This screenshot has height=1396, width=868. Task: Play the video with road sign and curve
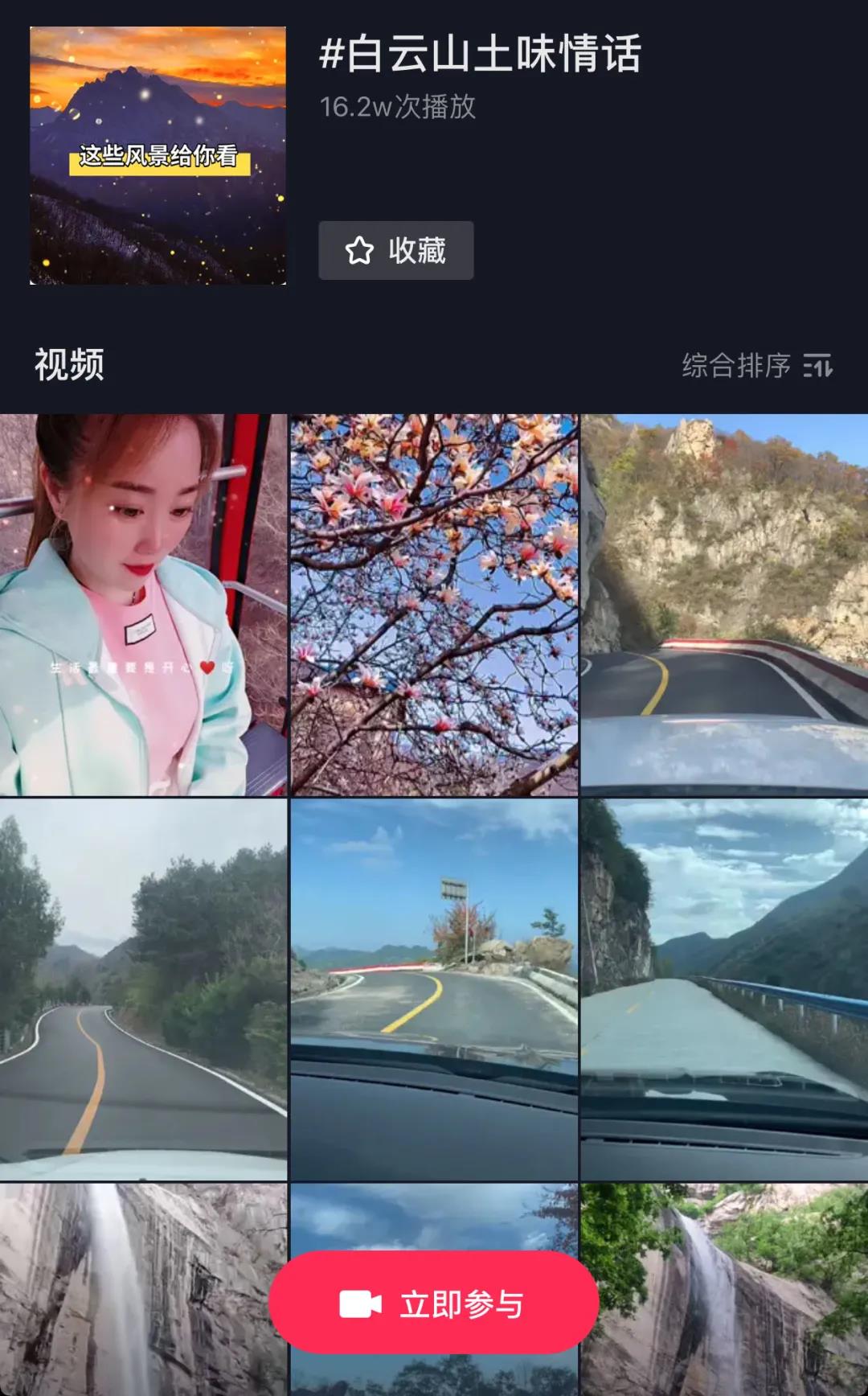click(434, 989)
